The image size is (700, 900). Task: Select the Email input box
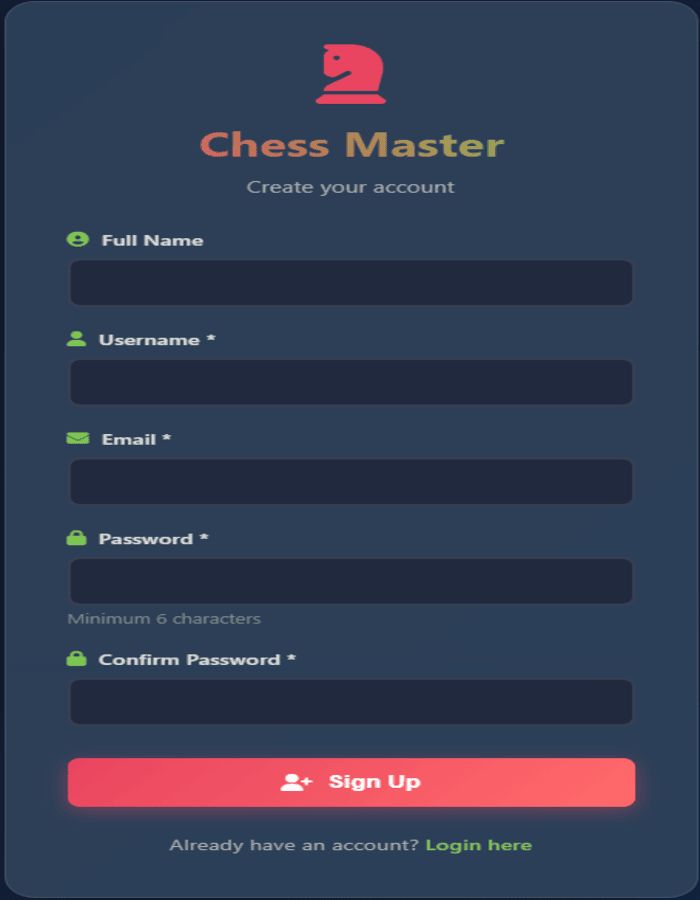[x=350, y=482]
